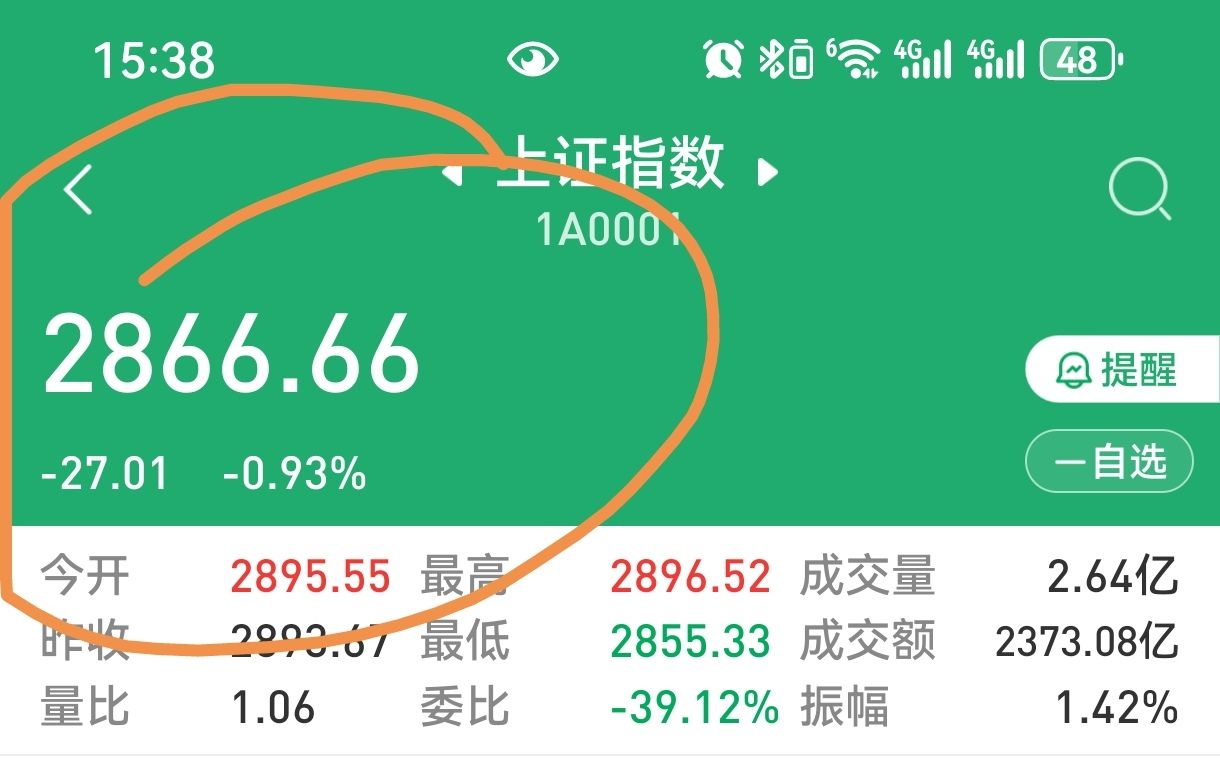The width and height of the screenshot is (1220, 772).
Task: Switch to the next index with right arrow
Action: [767, 173]
